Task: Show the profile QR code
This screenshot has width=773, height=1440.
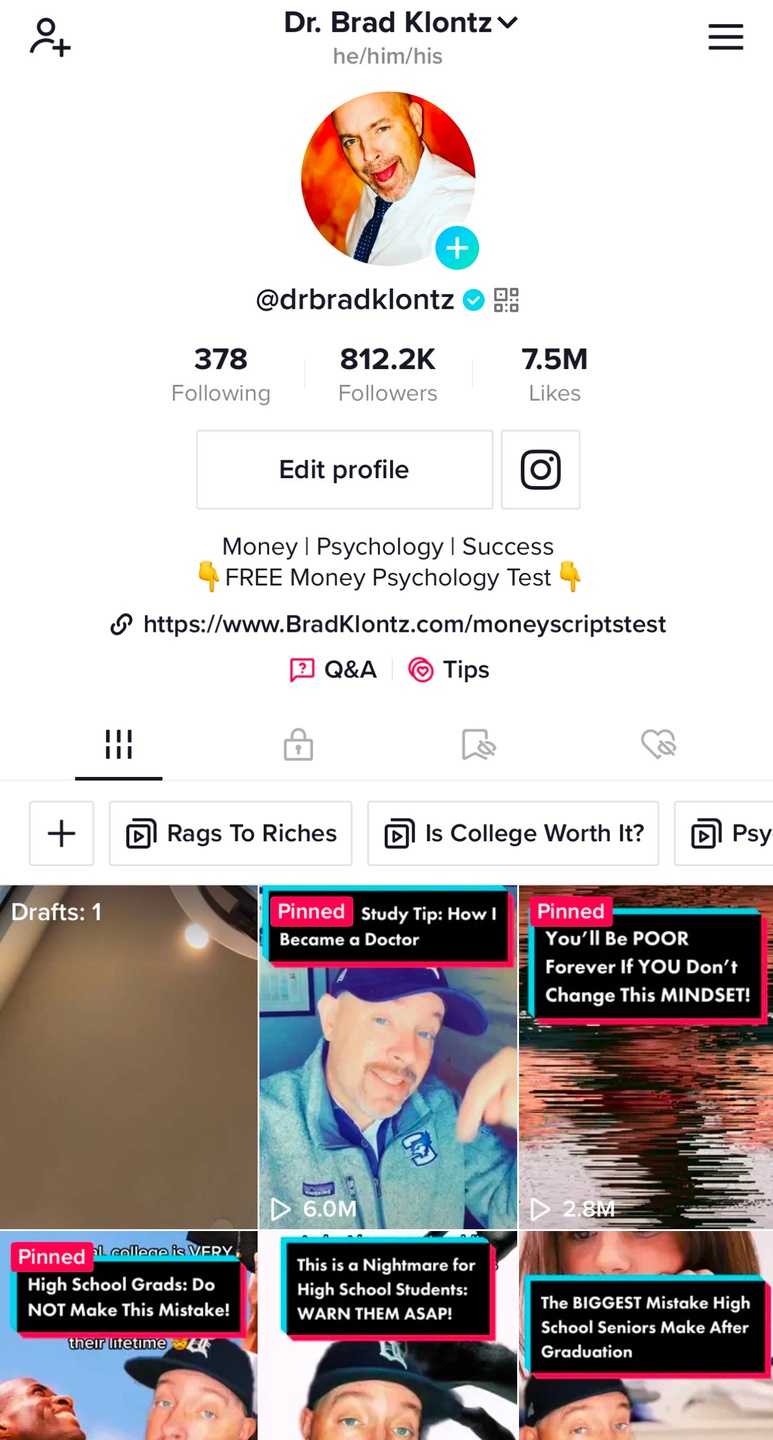Action: click(506, 300)
